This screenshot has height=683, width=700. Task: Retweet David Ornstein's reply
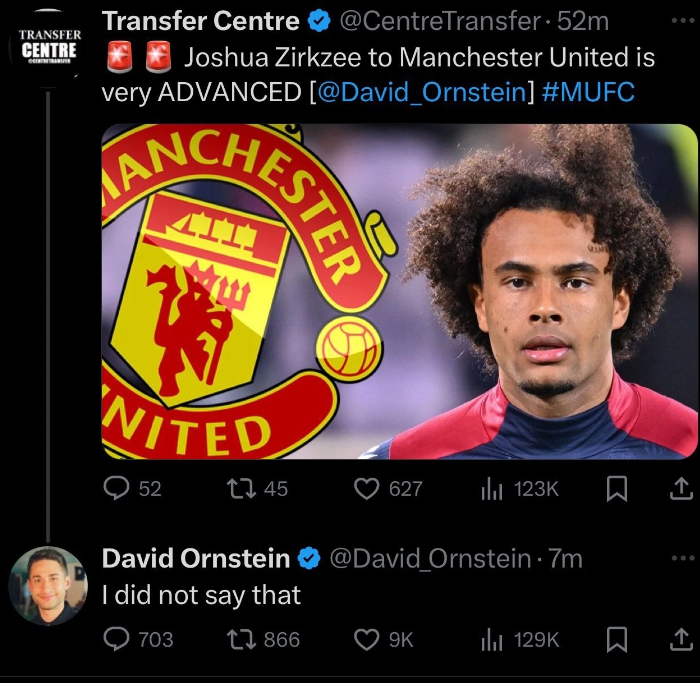pyautogui.click(x=241, y=640)
